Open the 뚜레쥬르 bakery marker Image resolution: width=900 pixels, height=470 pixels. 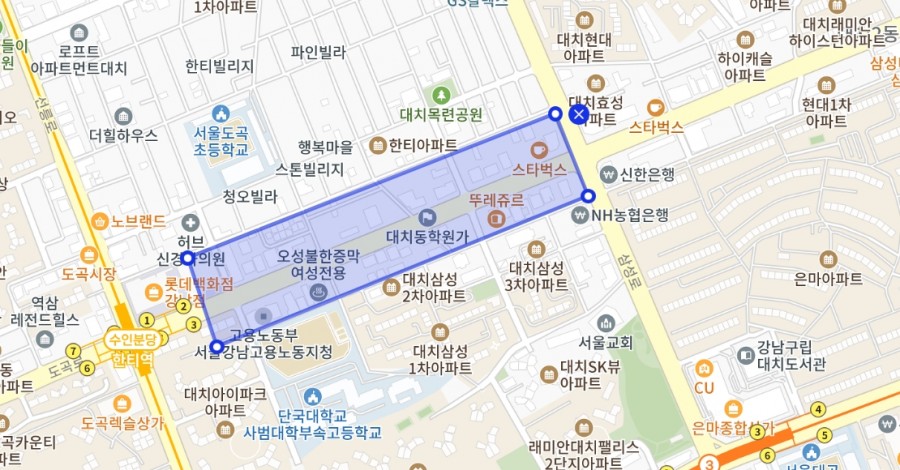495,217
